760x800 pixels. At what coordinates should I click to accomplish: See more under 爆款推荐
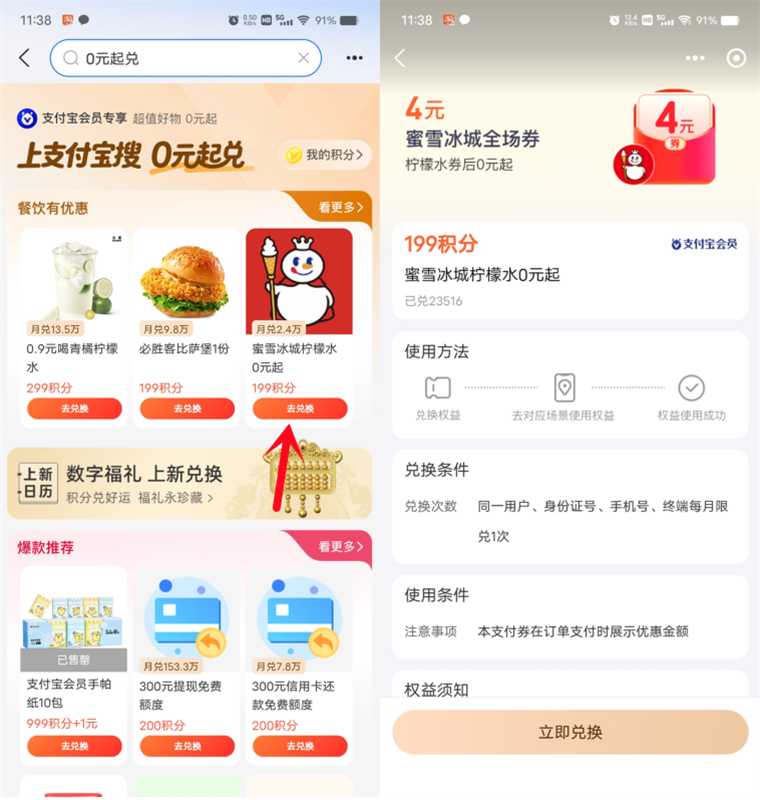tap(341, 547)
